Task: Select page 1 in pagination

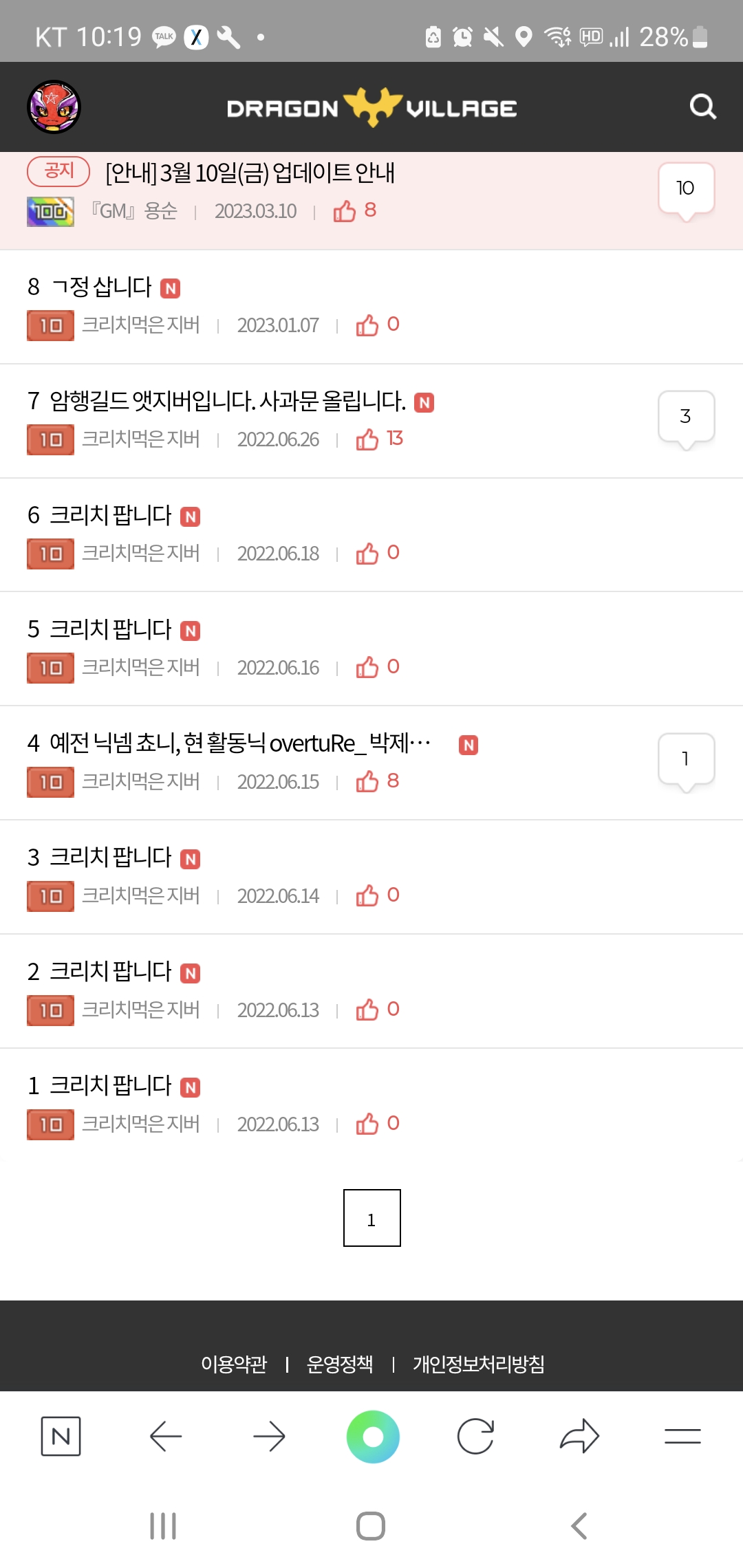Action: (371, 1218)
